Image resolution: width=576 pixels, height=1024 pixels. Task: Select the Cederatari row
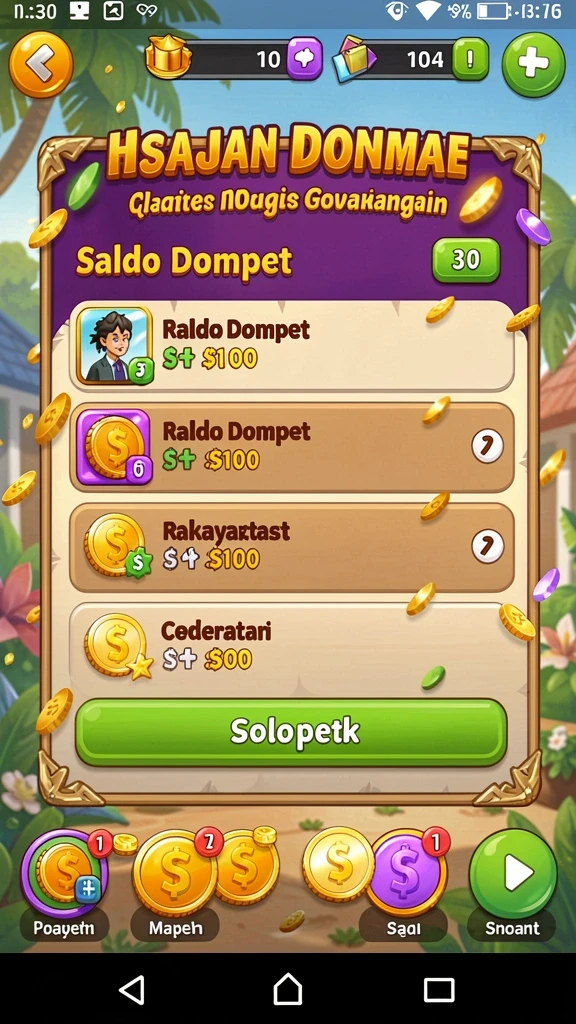click(291, 647)
